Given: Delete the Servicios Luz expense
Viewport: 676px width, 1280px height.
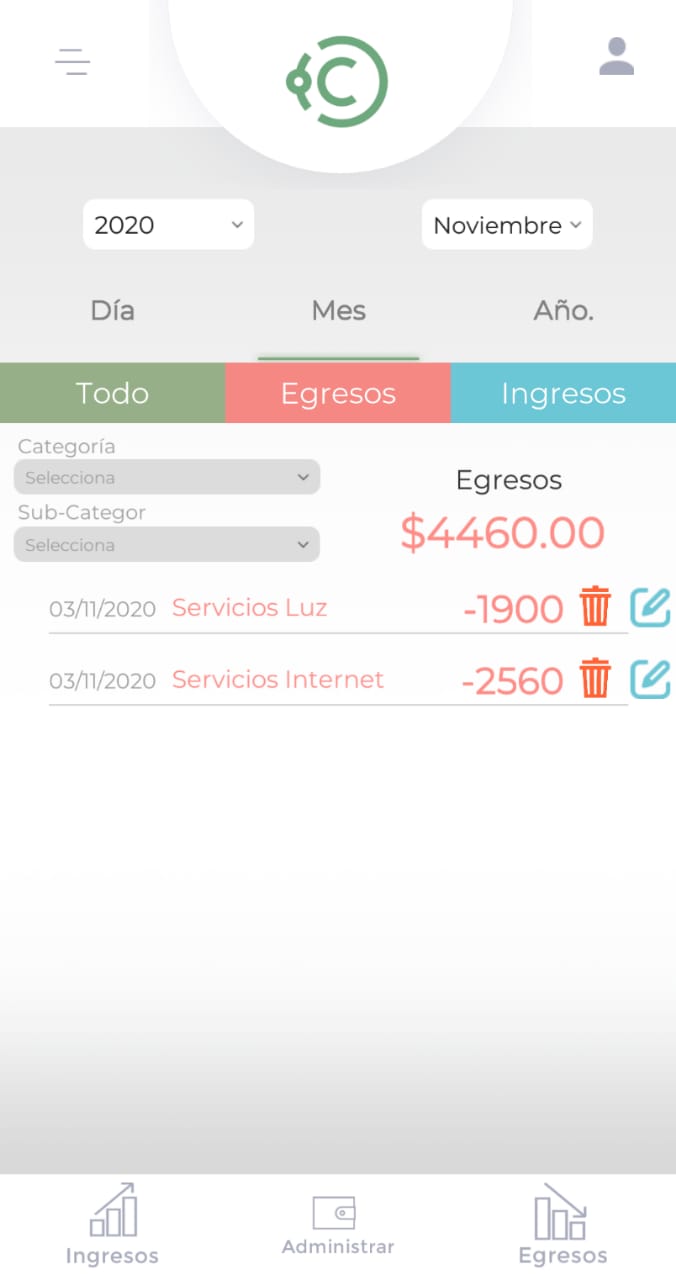Looking at the screenshot, I should [595, 608].
